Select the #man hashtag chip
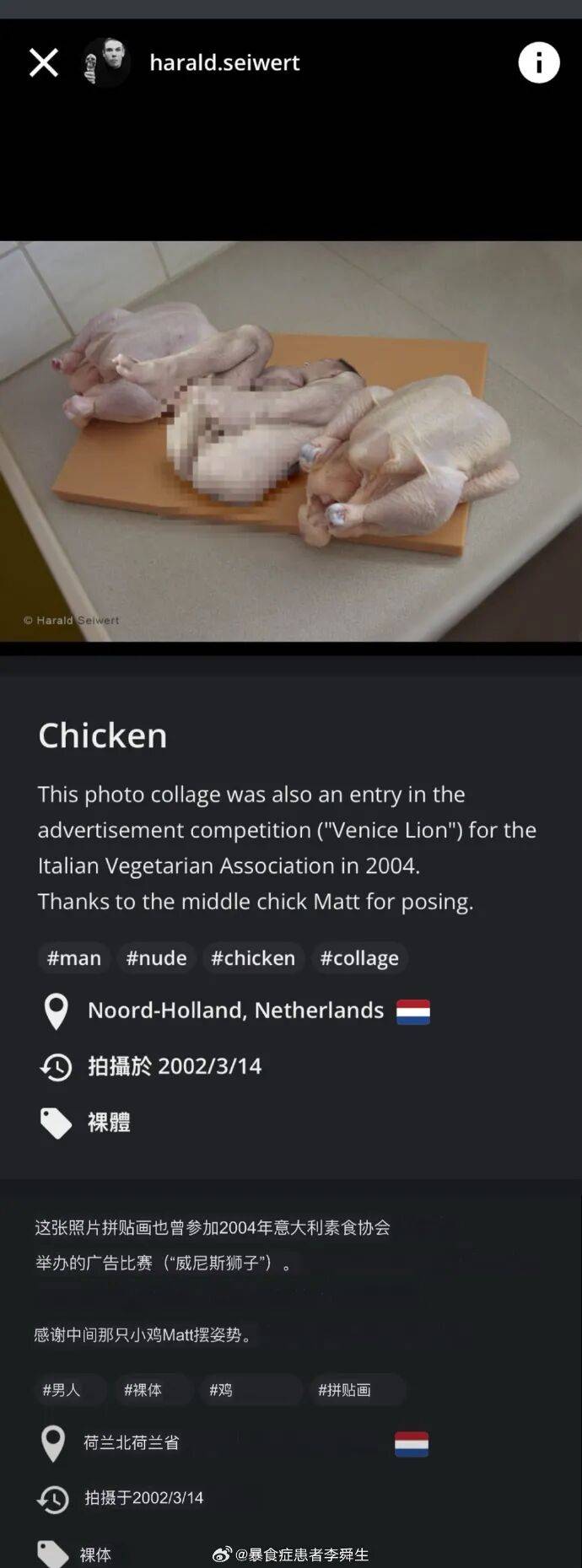Screen dimensions: 582x1568 (74, 958)
